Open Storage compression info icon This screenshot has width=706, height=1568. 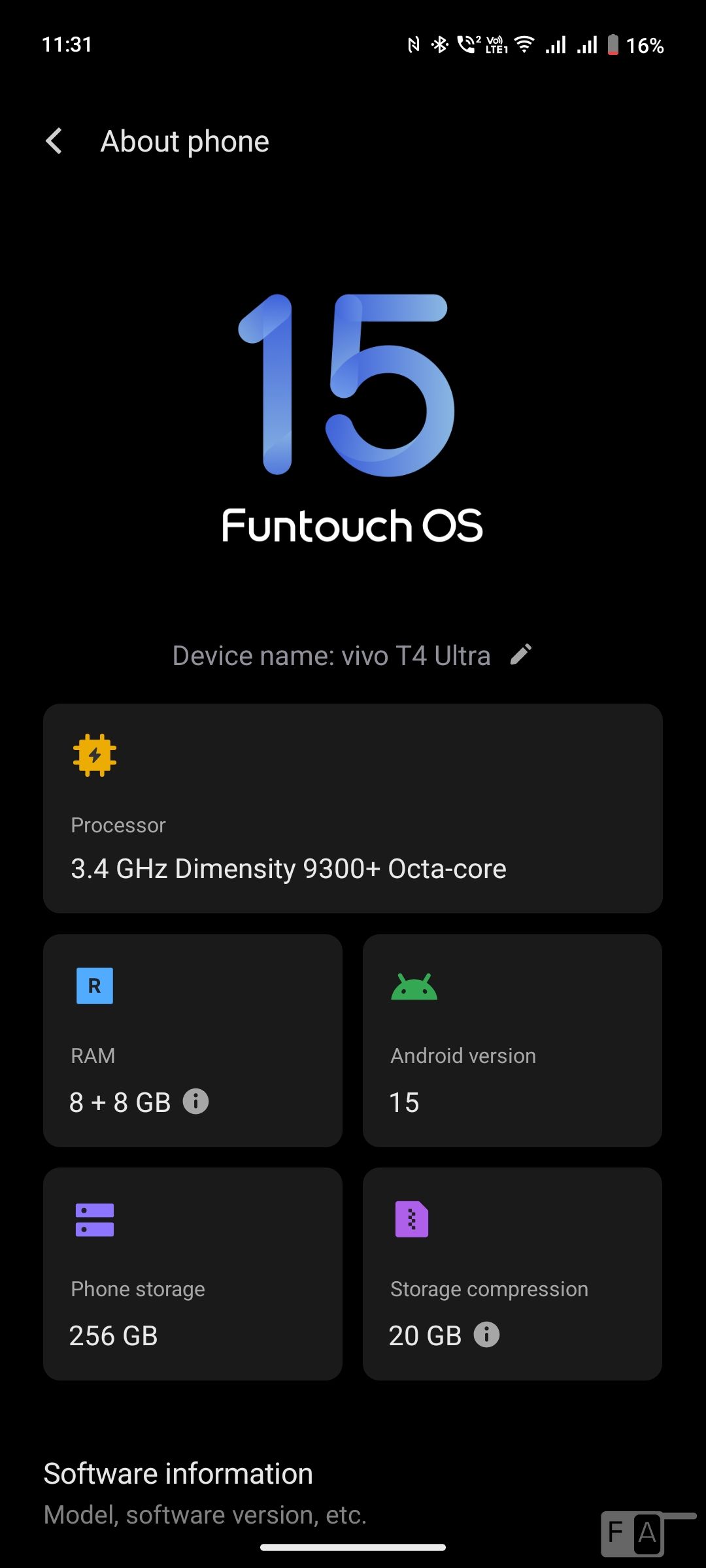pyautogui.click(x=486, y=1335)
